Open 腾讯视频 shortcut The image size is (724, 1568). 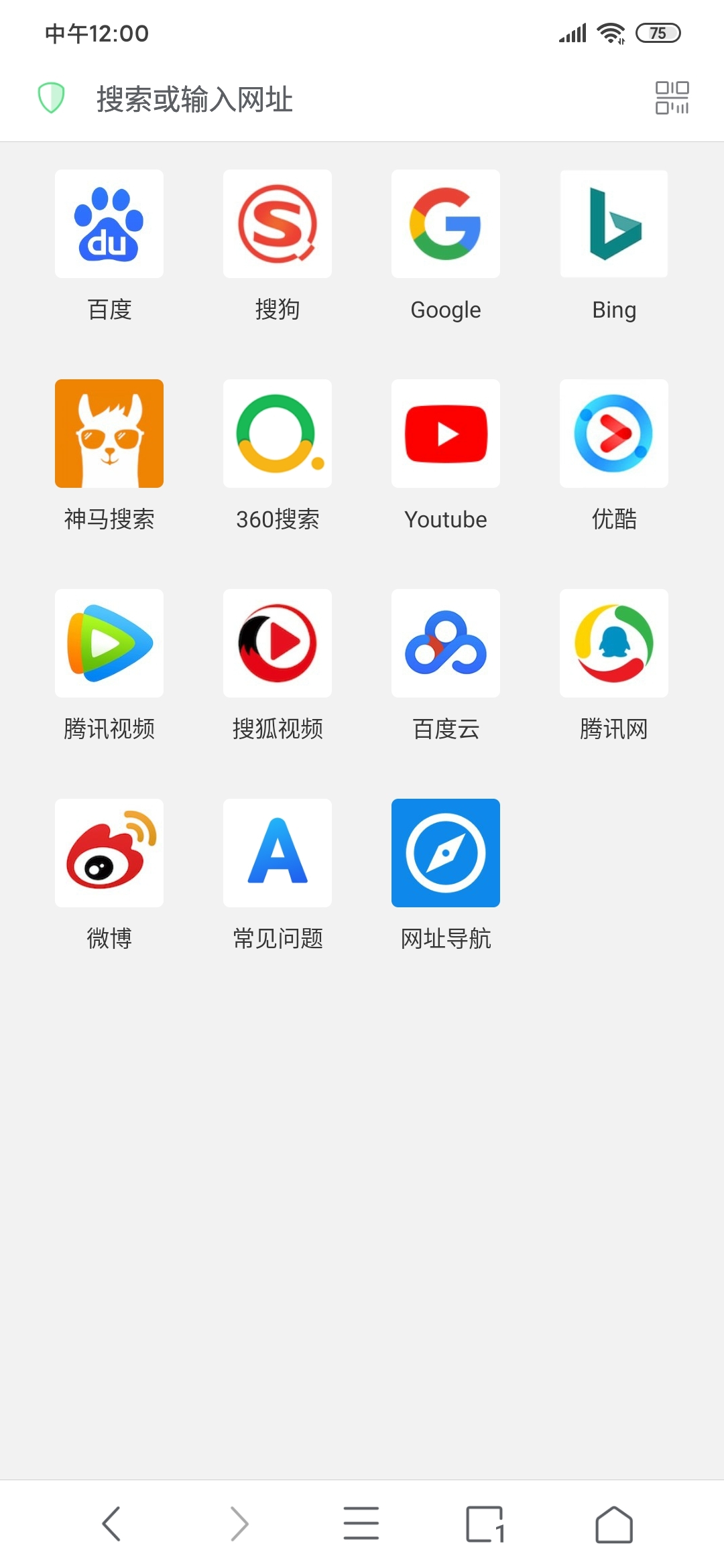[109, 643]
